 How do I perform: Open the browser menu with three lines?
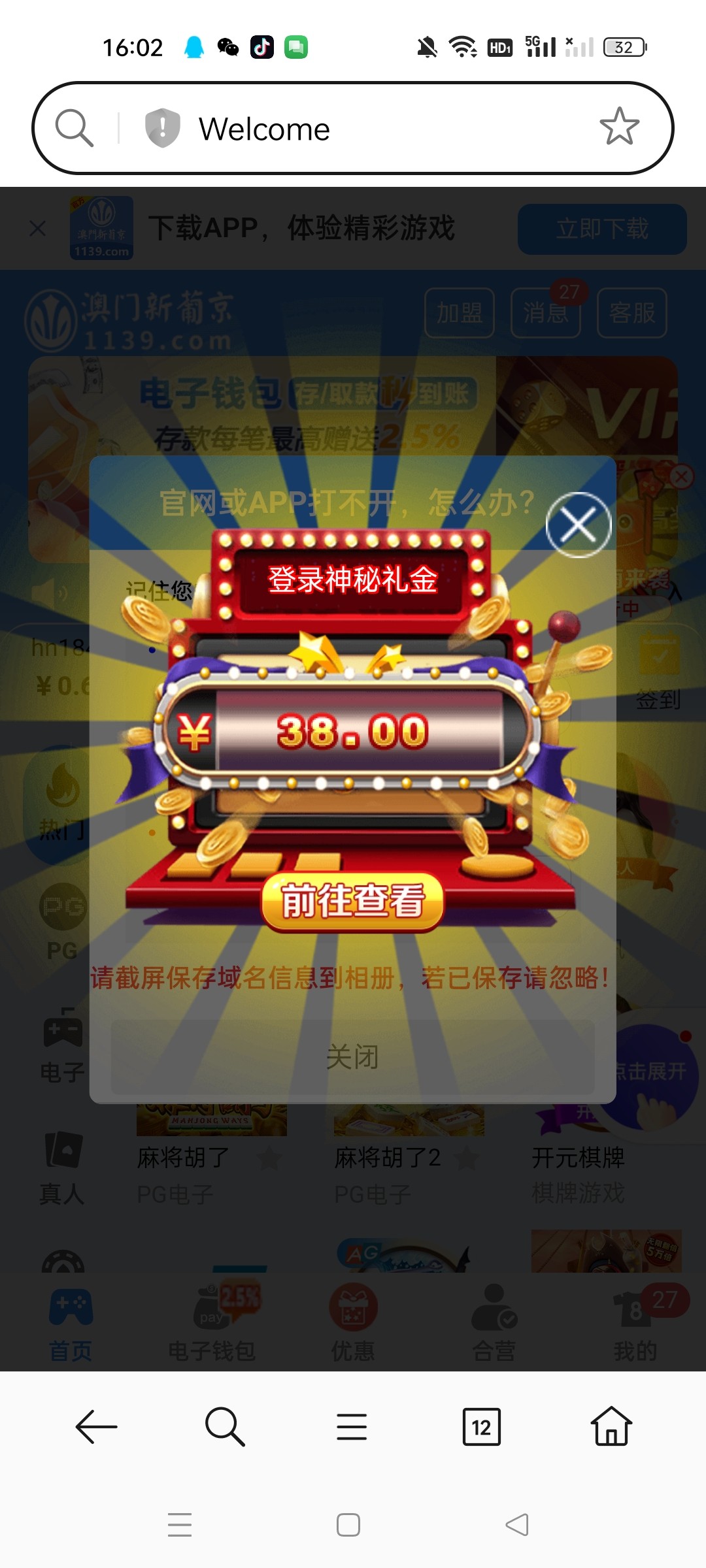point(352,1426)
